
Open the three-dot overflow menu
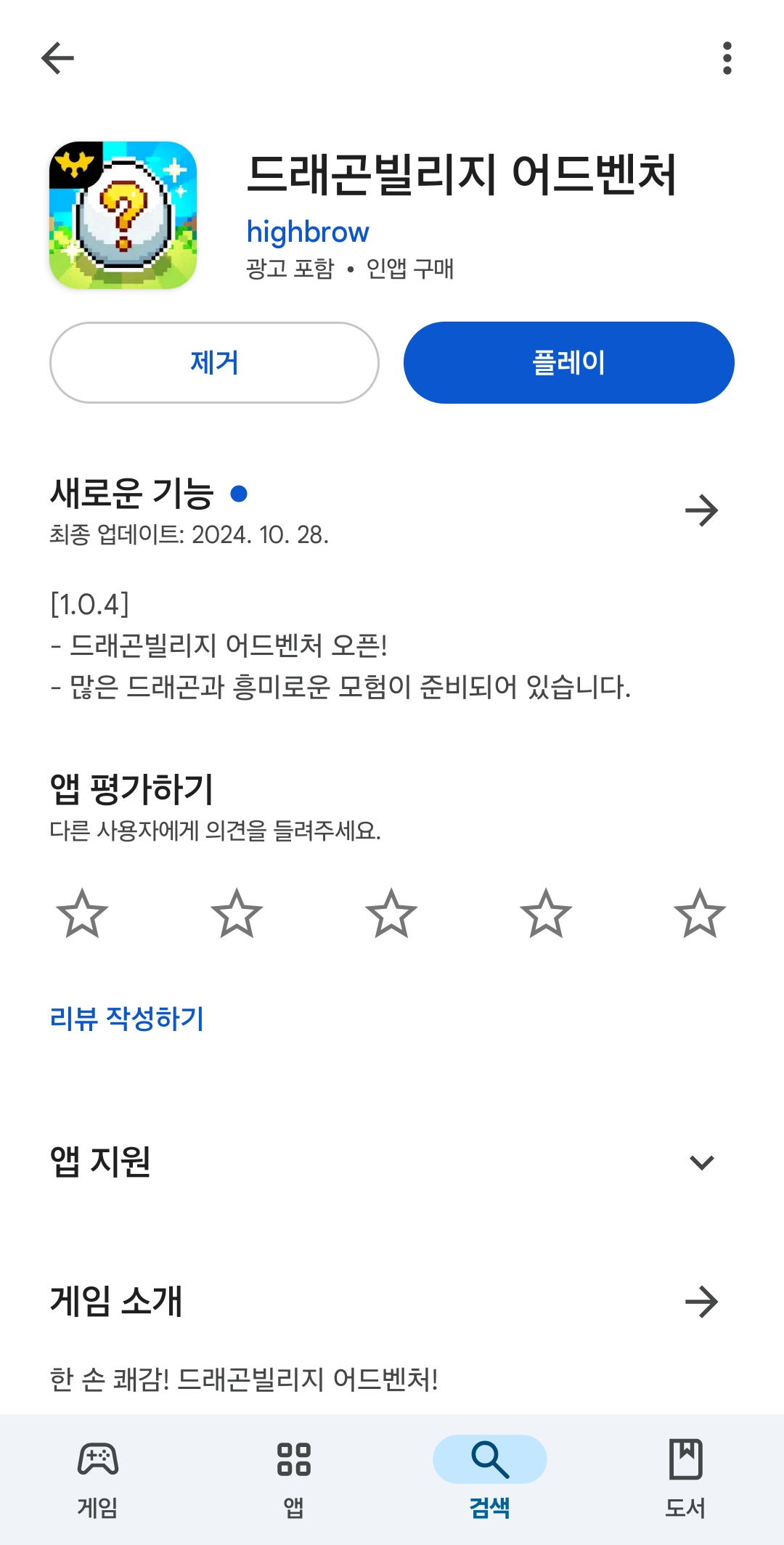coord(727,58)
